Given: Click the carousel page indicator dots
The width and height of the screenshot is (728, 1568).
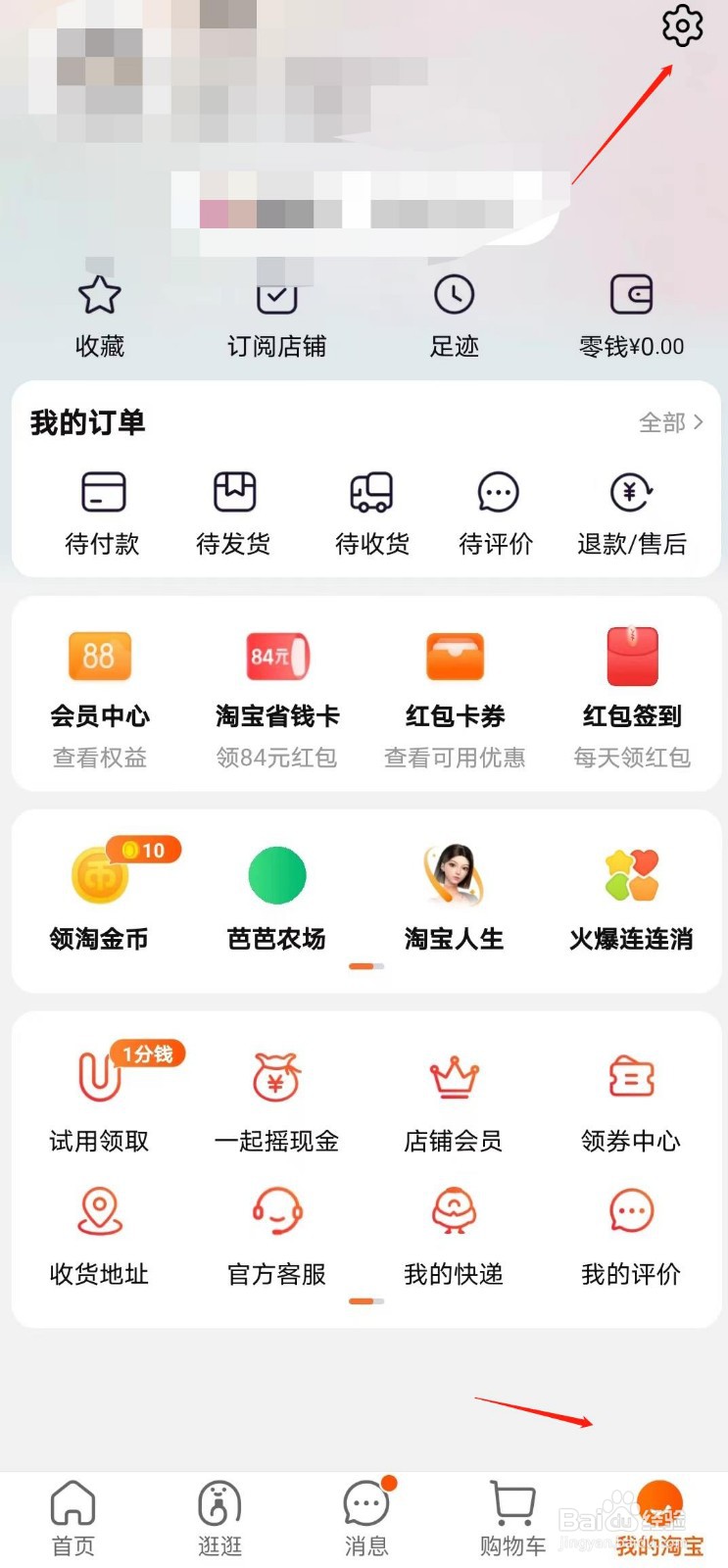Looking at the screenshot, I should 366,966.
